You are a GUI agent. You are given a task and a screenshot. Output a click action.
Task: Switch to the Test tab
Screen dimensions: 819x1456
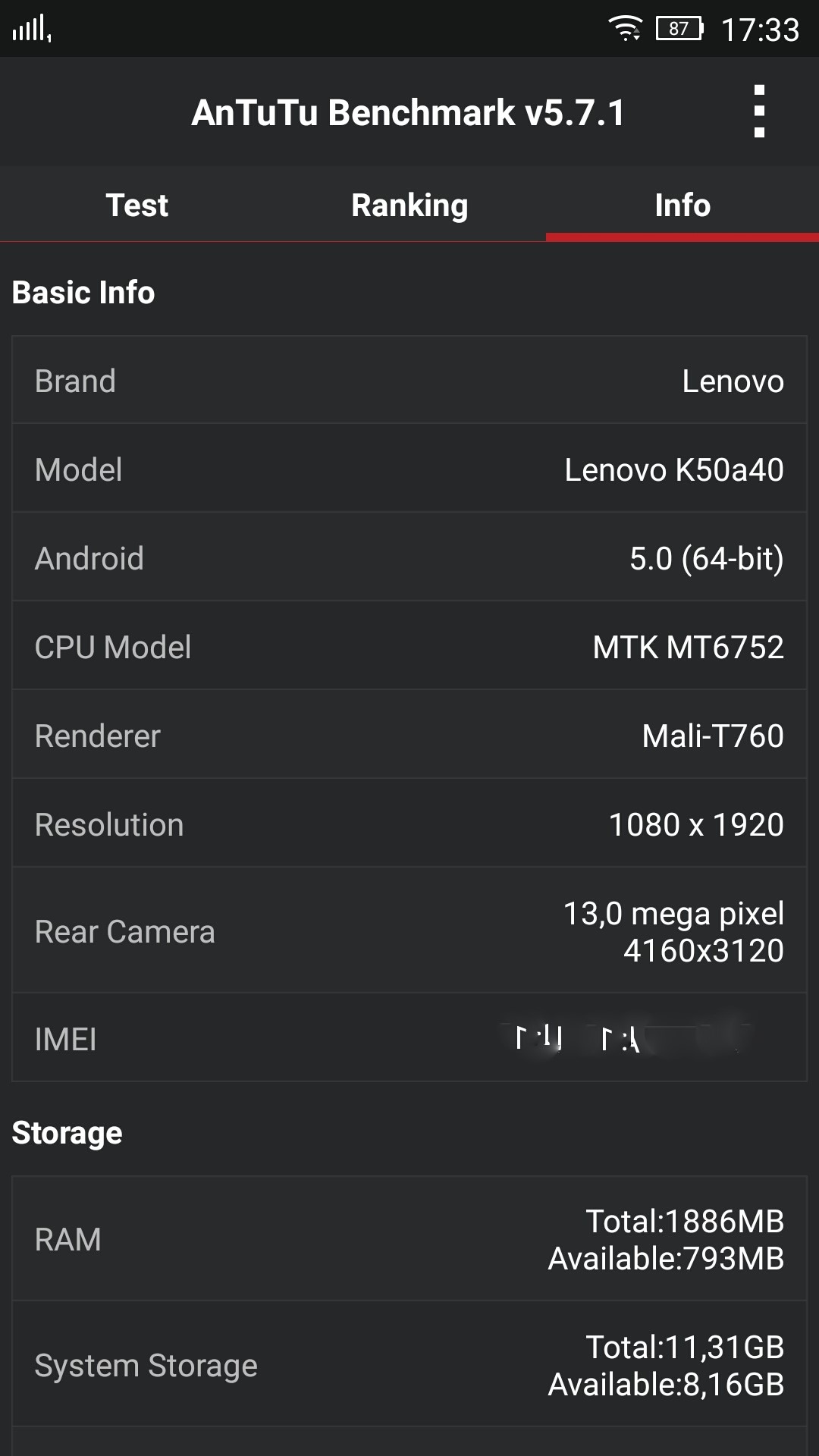click(136, 205)
